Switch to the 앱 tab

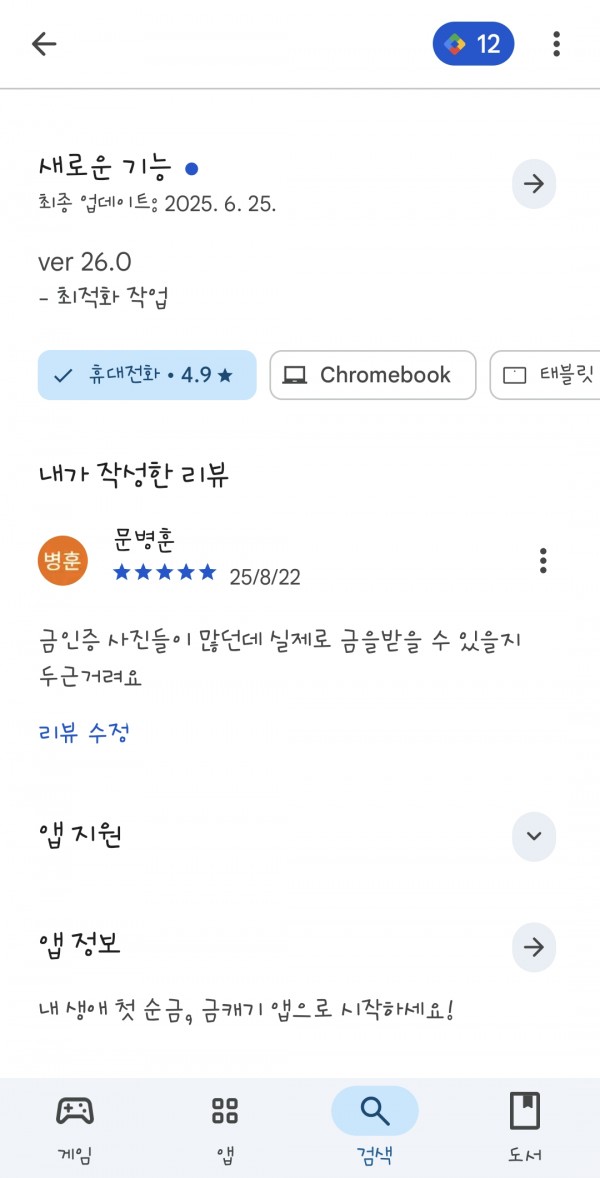pyautogui.click(x=225, y=1128)
